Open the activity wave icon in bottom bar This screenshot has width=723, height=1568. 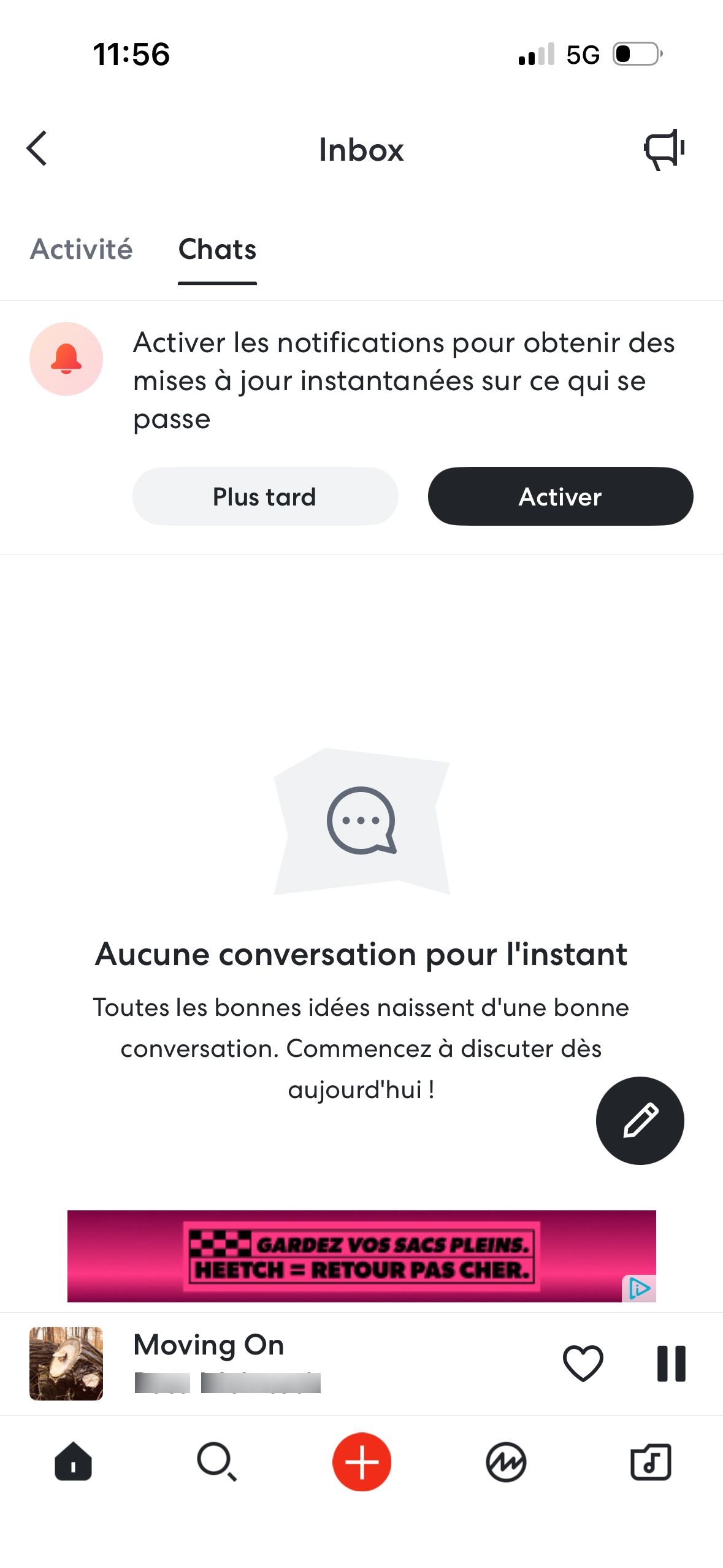pos(506,1462)
